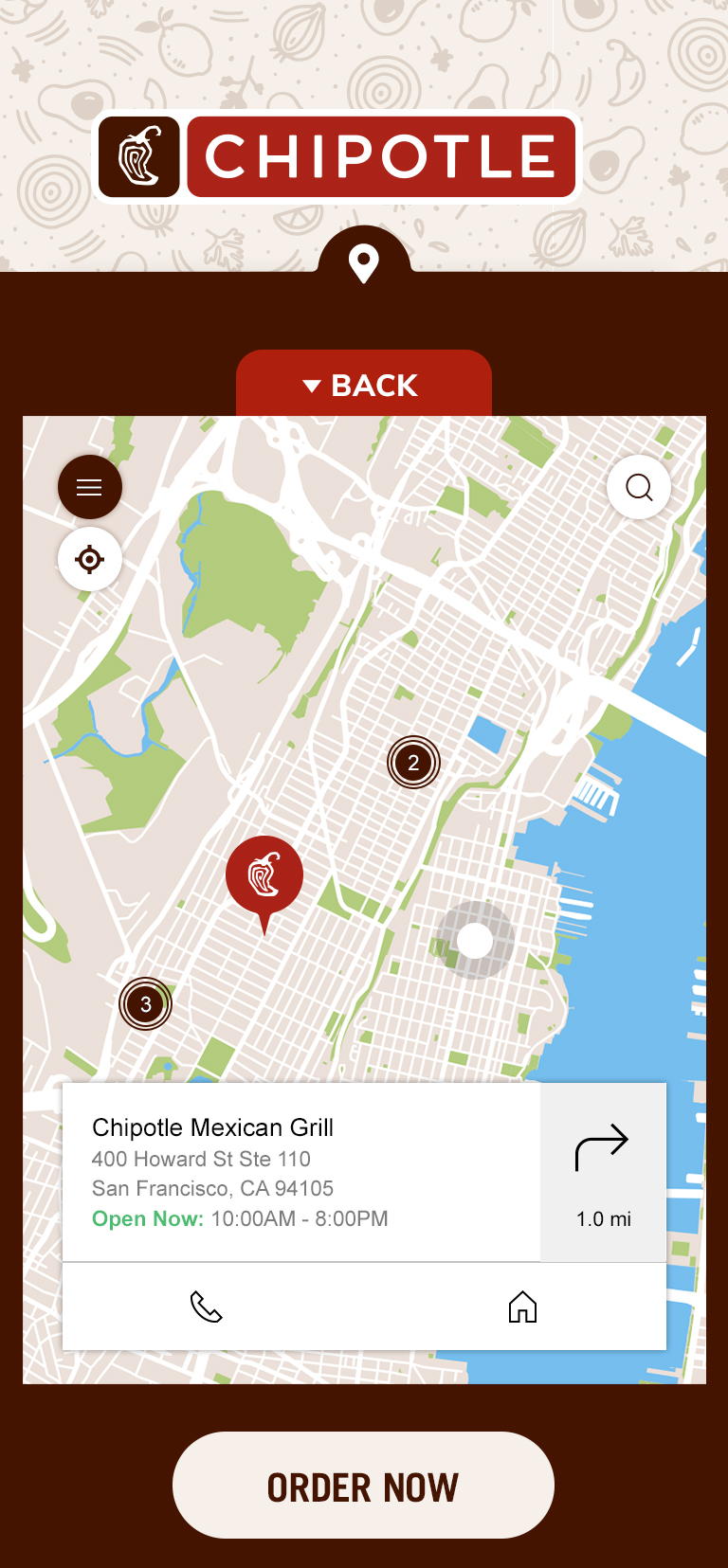The image size is (728, 1568).
Task: Expand the cluster marker showing 3
Action: click(x=145, y=1004)
